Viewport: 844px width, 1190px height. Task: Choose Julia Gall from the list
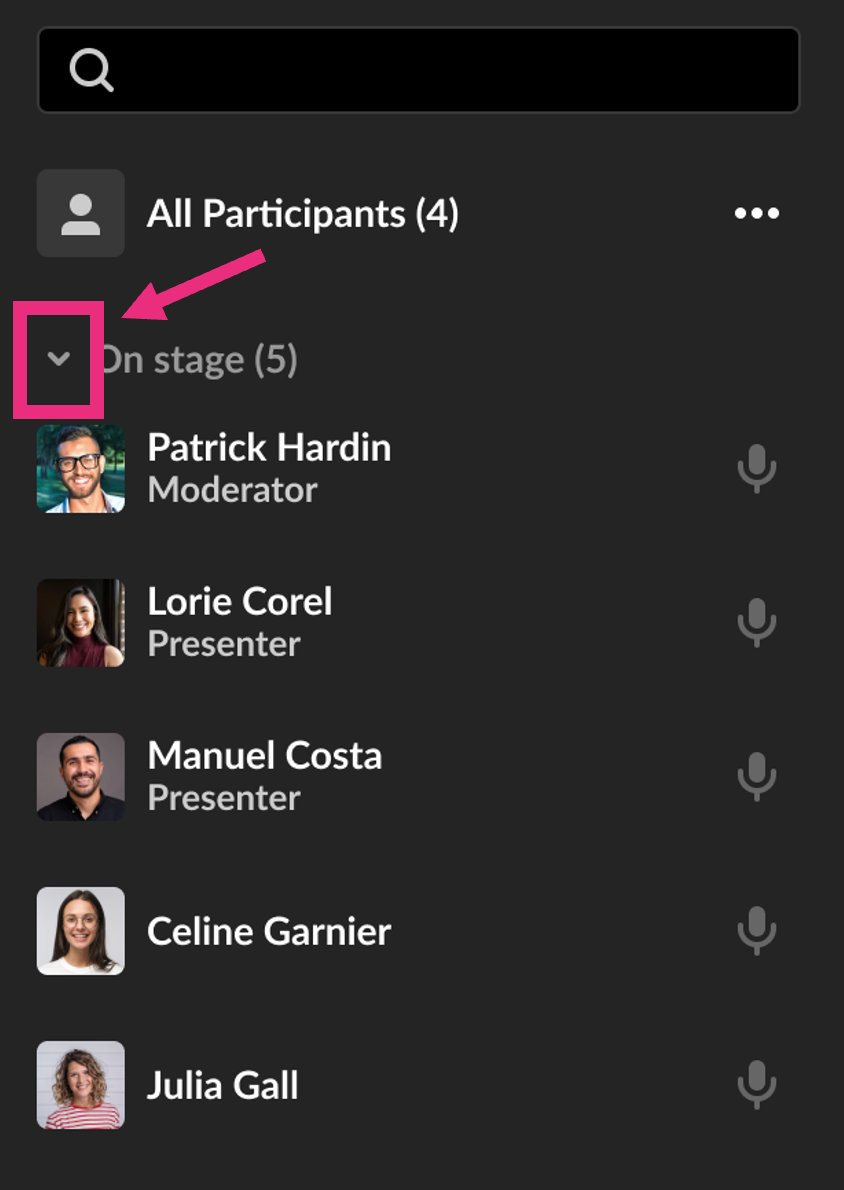pyautogui.click(x=222, y=1085)
